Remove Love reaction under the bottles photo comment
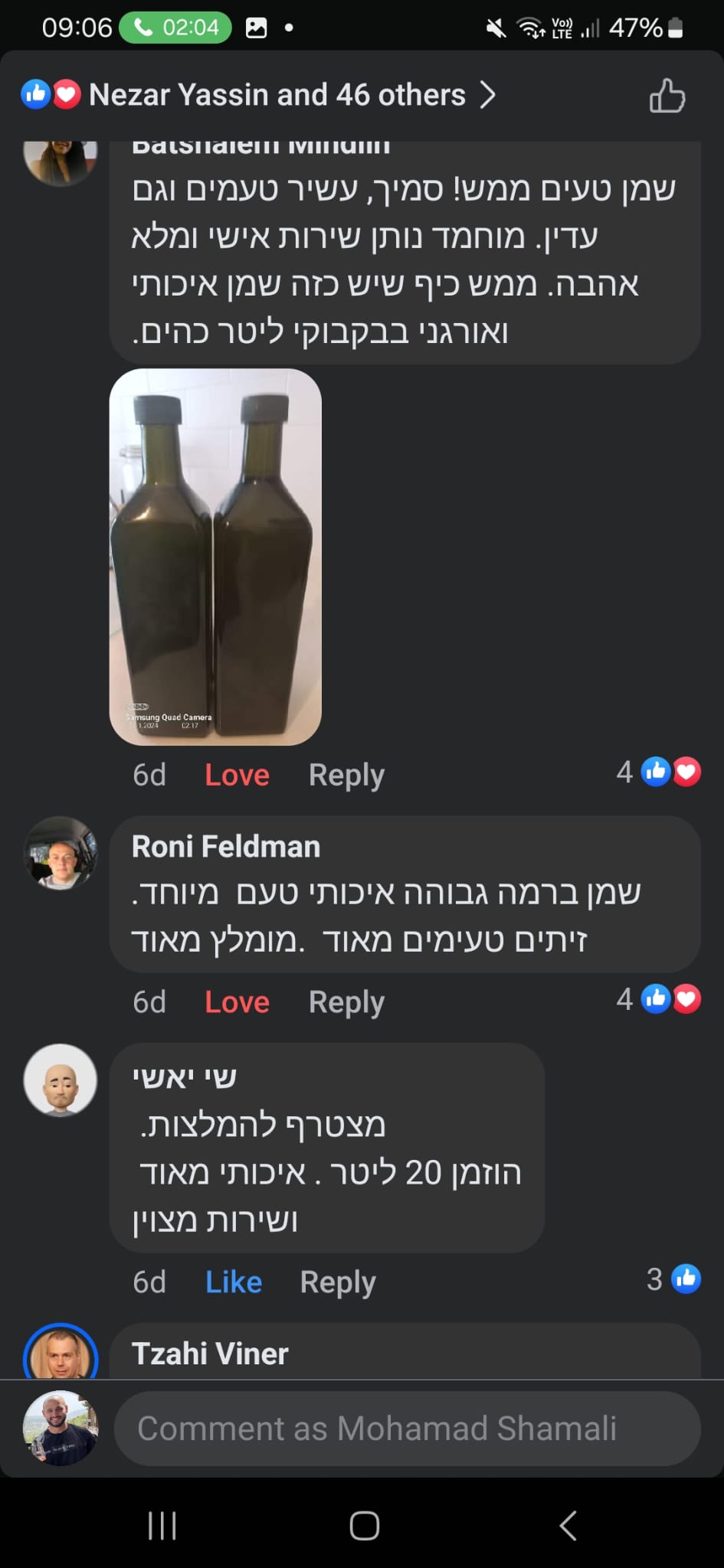The height and width of the screenshot is (1568, 724). 237,775
